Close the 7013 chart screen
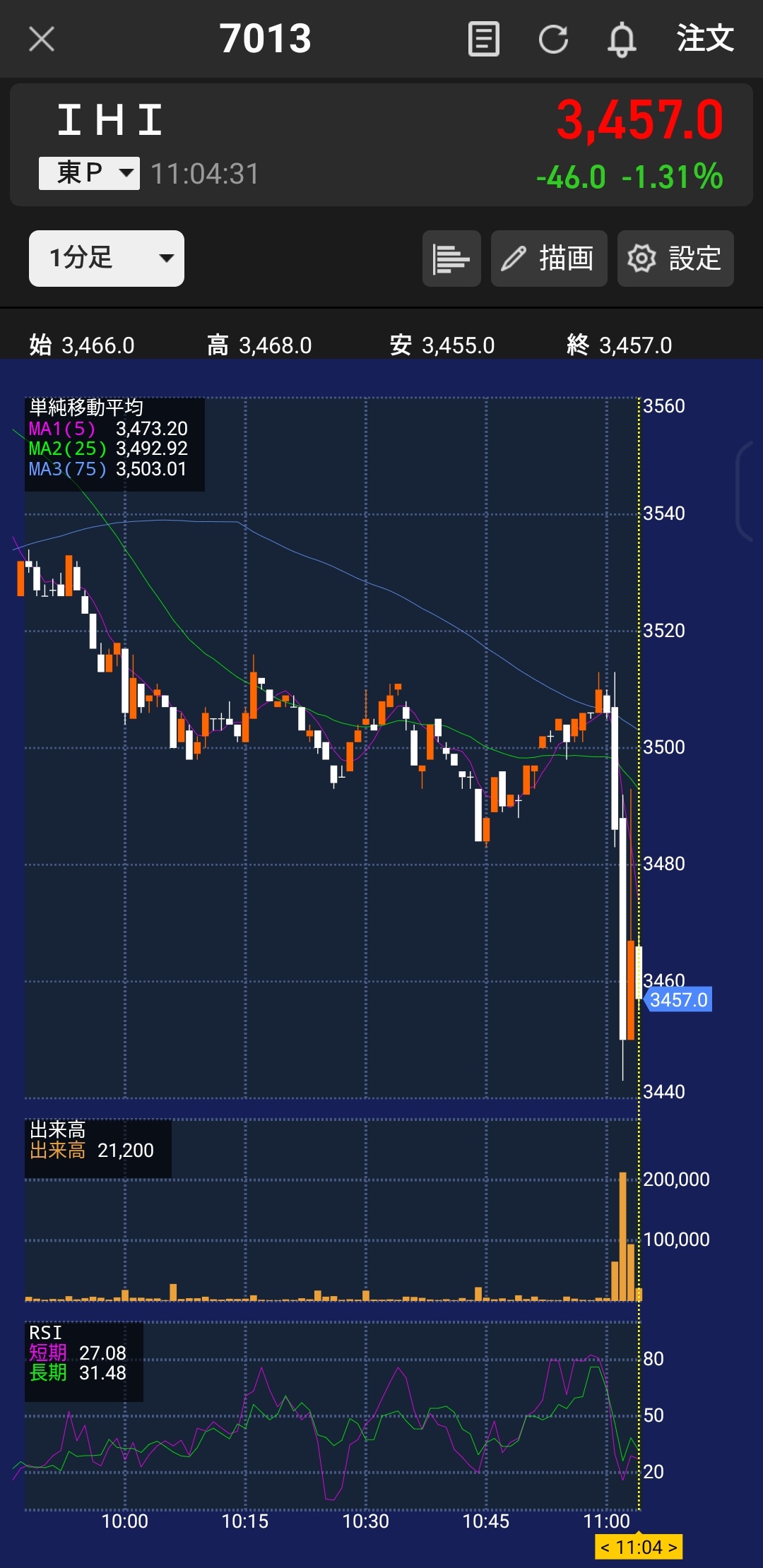This screenshot has height=1568, width=763. [x=42, y=39]
